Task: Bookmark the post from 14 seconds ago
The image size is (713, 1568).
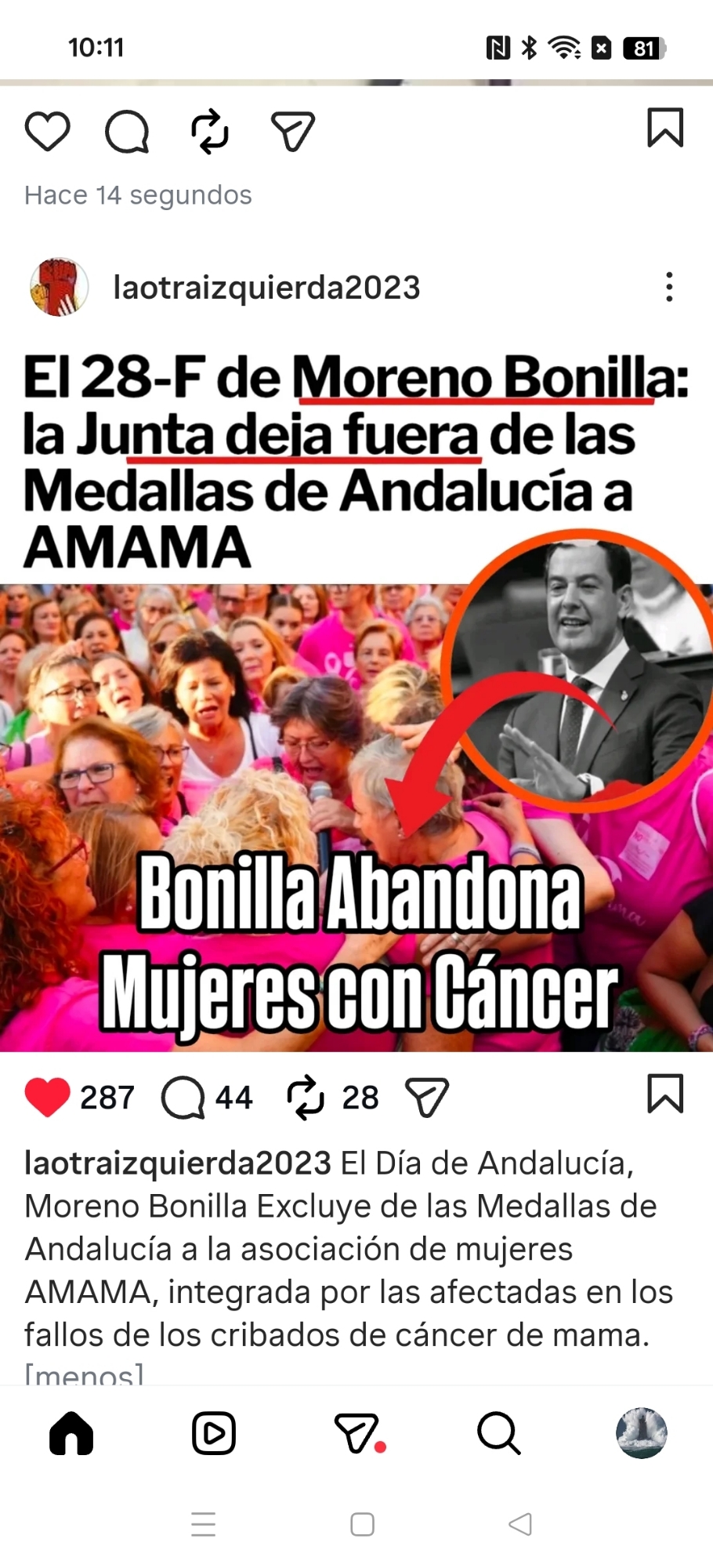Action: tap(665, 128)
